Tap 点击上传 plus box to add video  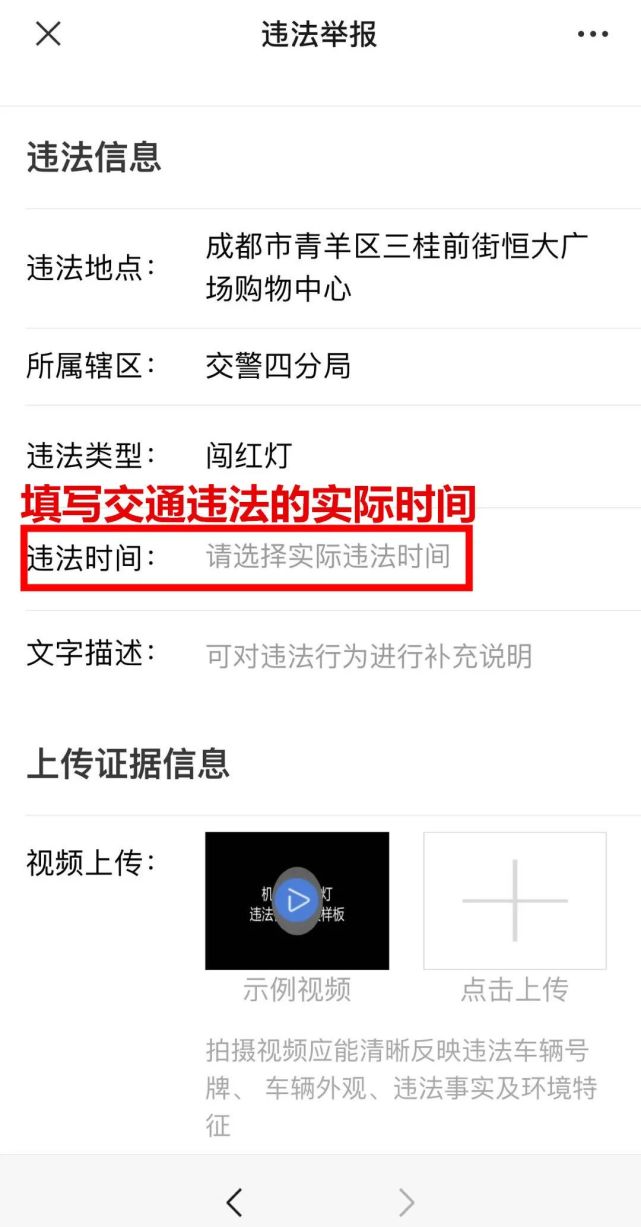(515, 901)
